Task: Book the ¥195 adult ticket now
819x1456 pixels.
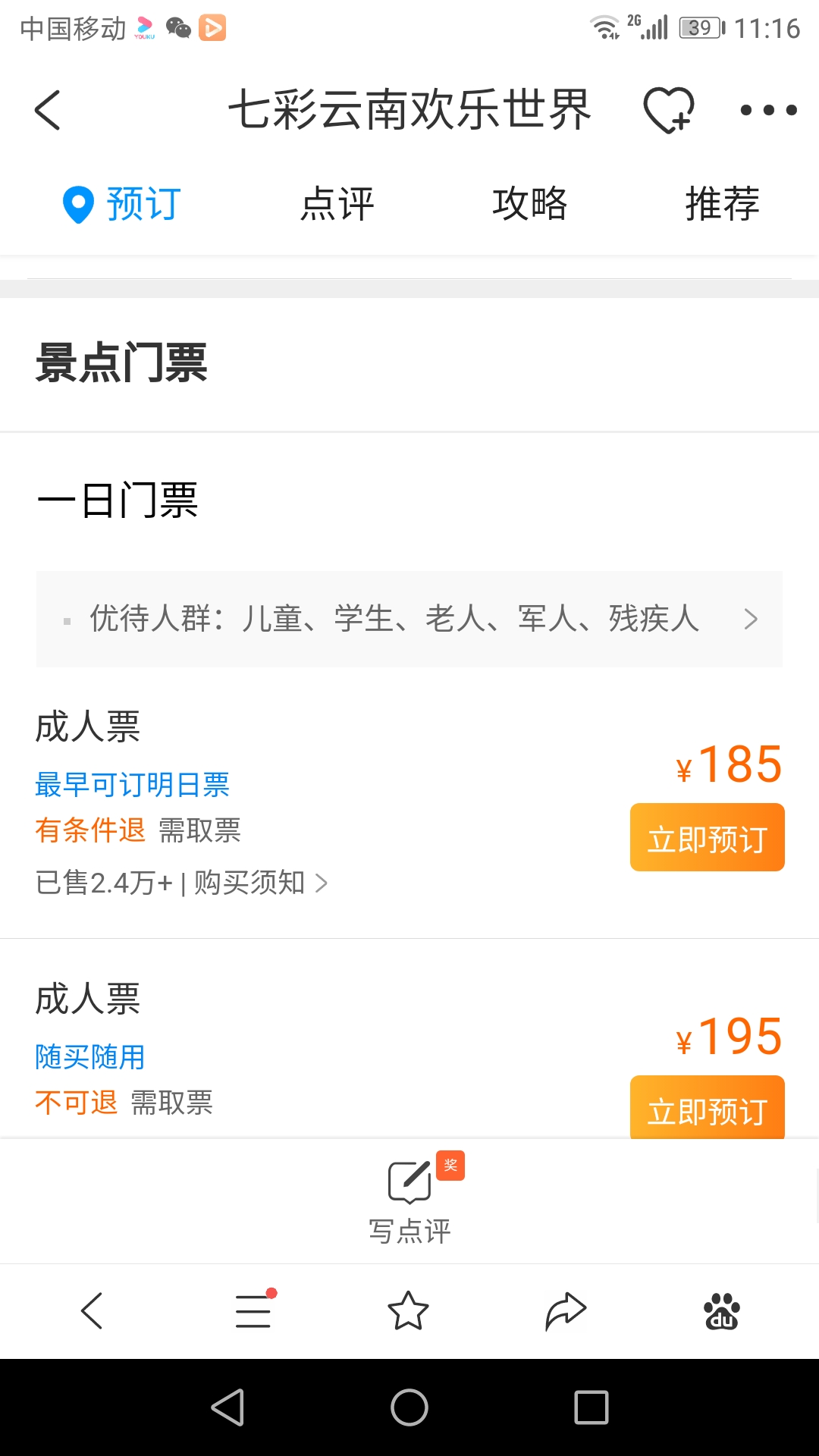Action: (707, 1107)
